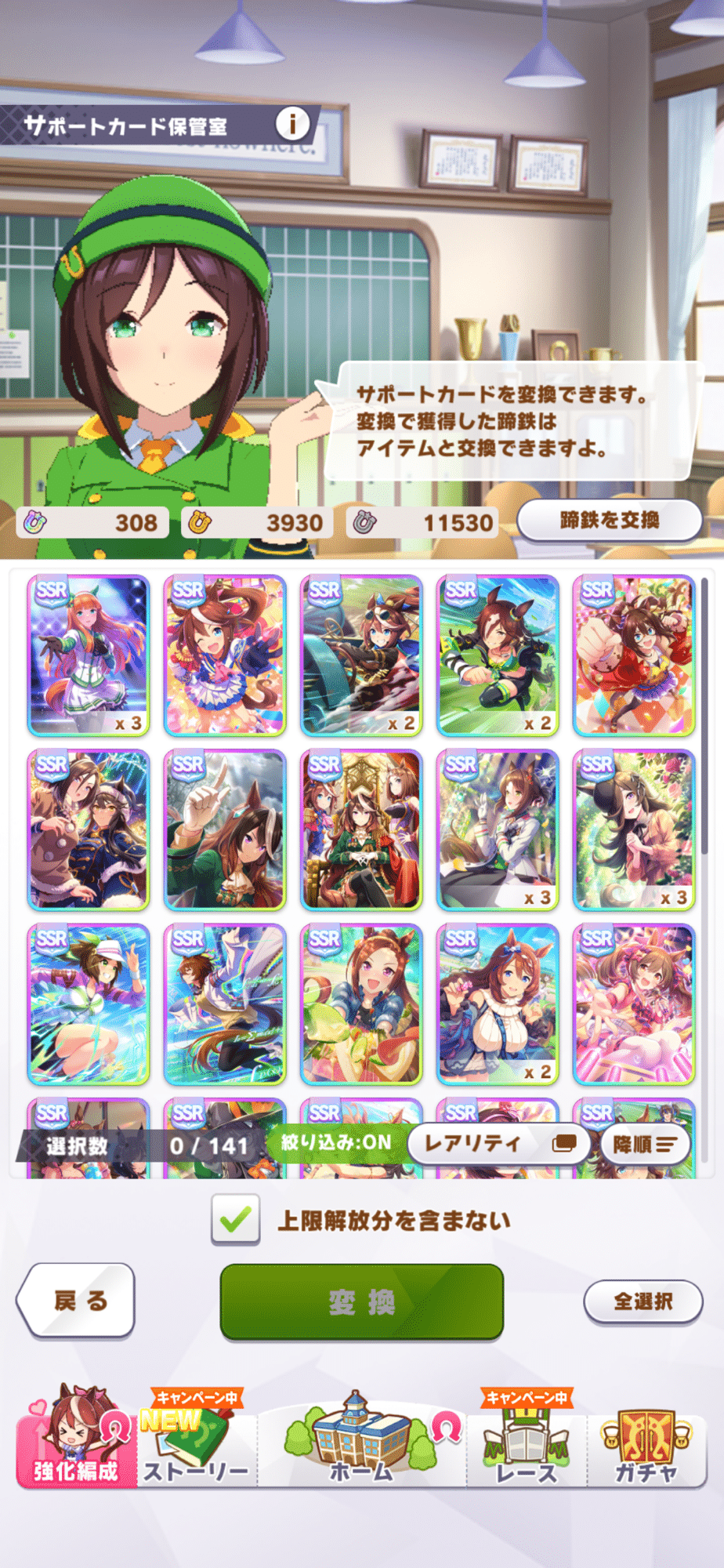Switch to 強化編成 tab
Screen dimensions: 724x1568
pyautogui.click(x=76, y=1441)
